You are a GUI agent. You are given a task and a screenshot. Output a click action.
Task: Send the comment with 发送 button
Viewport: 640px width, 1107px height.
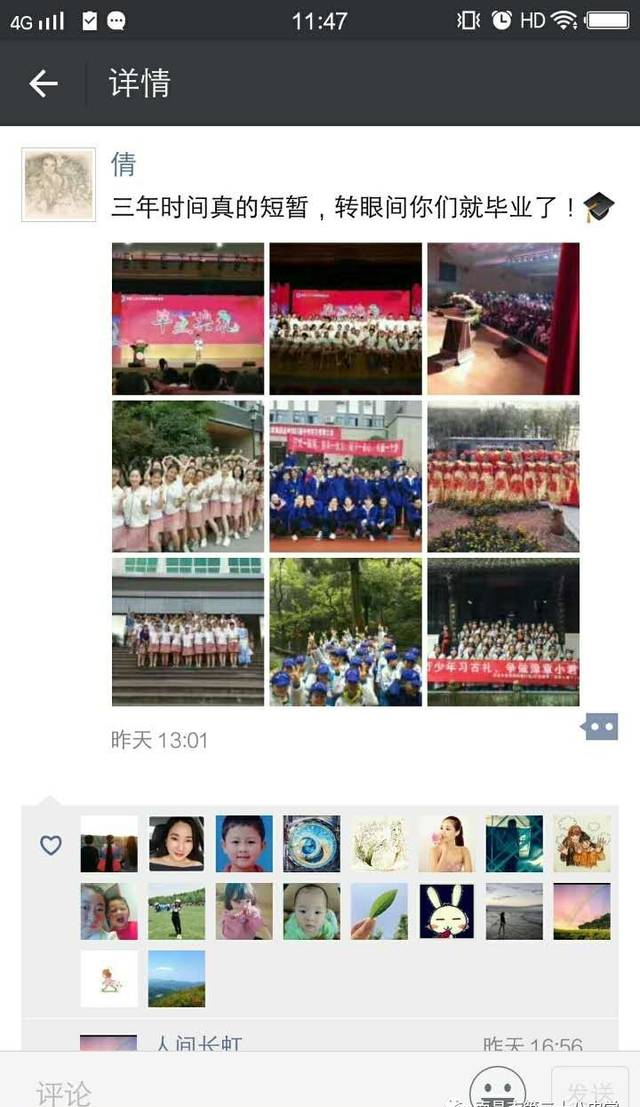pyautogui.click(x=589, y=1088)
